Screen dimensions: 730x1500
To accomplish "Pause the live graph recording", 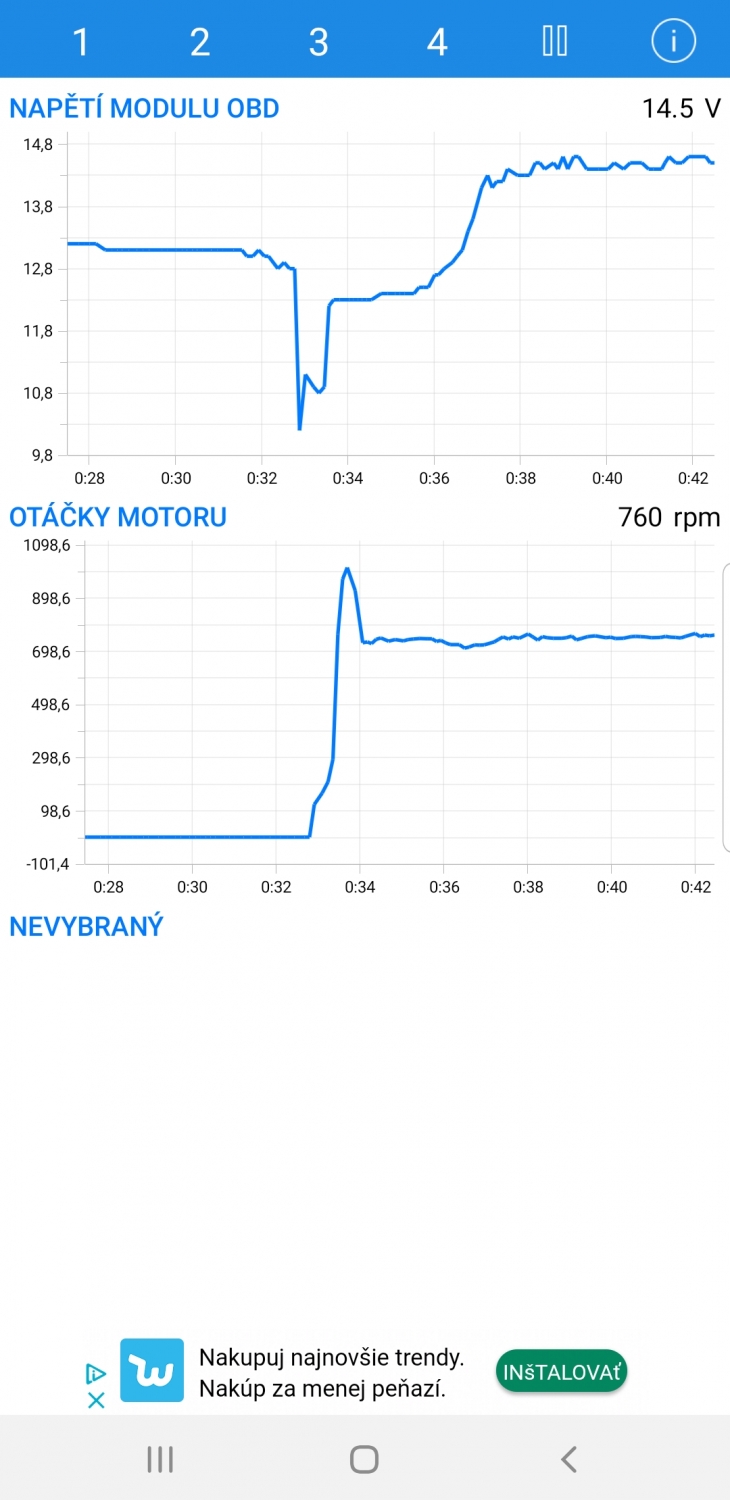I will (x=555, y=41).
